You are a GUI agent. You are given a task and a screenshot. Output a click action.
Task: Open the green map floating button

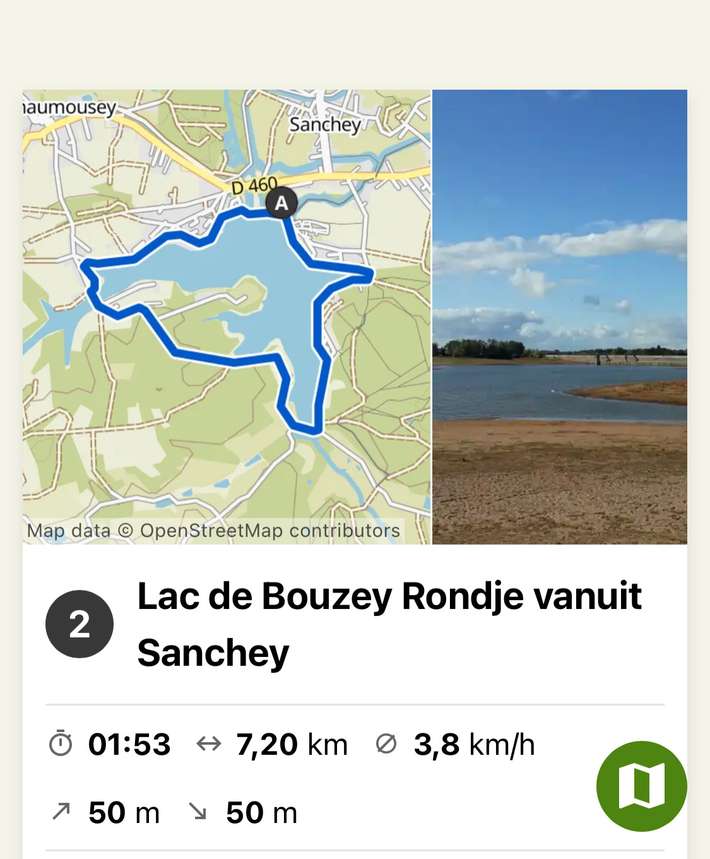pos(641,786)
